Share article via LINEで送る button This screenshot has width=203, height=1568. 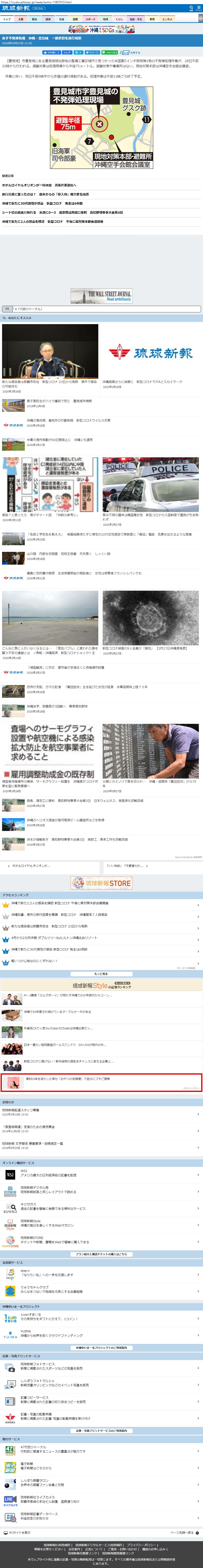[110, 52]
